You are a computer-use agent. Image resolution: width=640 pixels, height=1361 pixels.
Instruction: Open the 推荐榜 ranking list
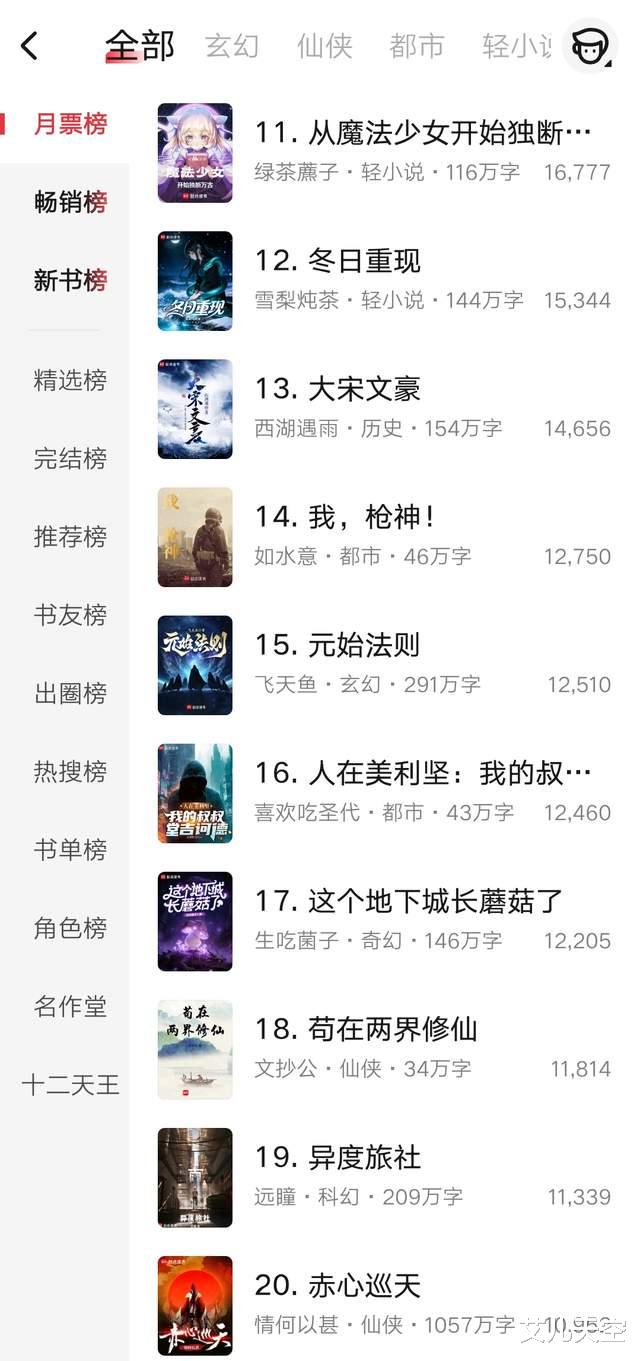point(70,537)
